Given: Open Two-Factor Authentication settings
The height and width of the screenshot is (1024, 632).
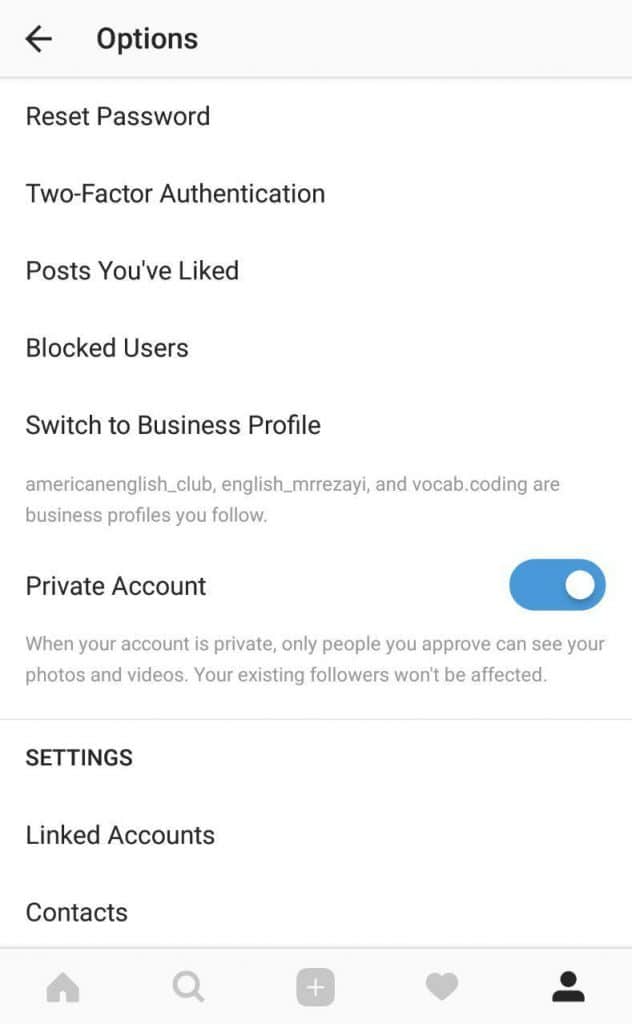Looking at the screenshot, I should [316, 194].
